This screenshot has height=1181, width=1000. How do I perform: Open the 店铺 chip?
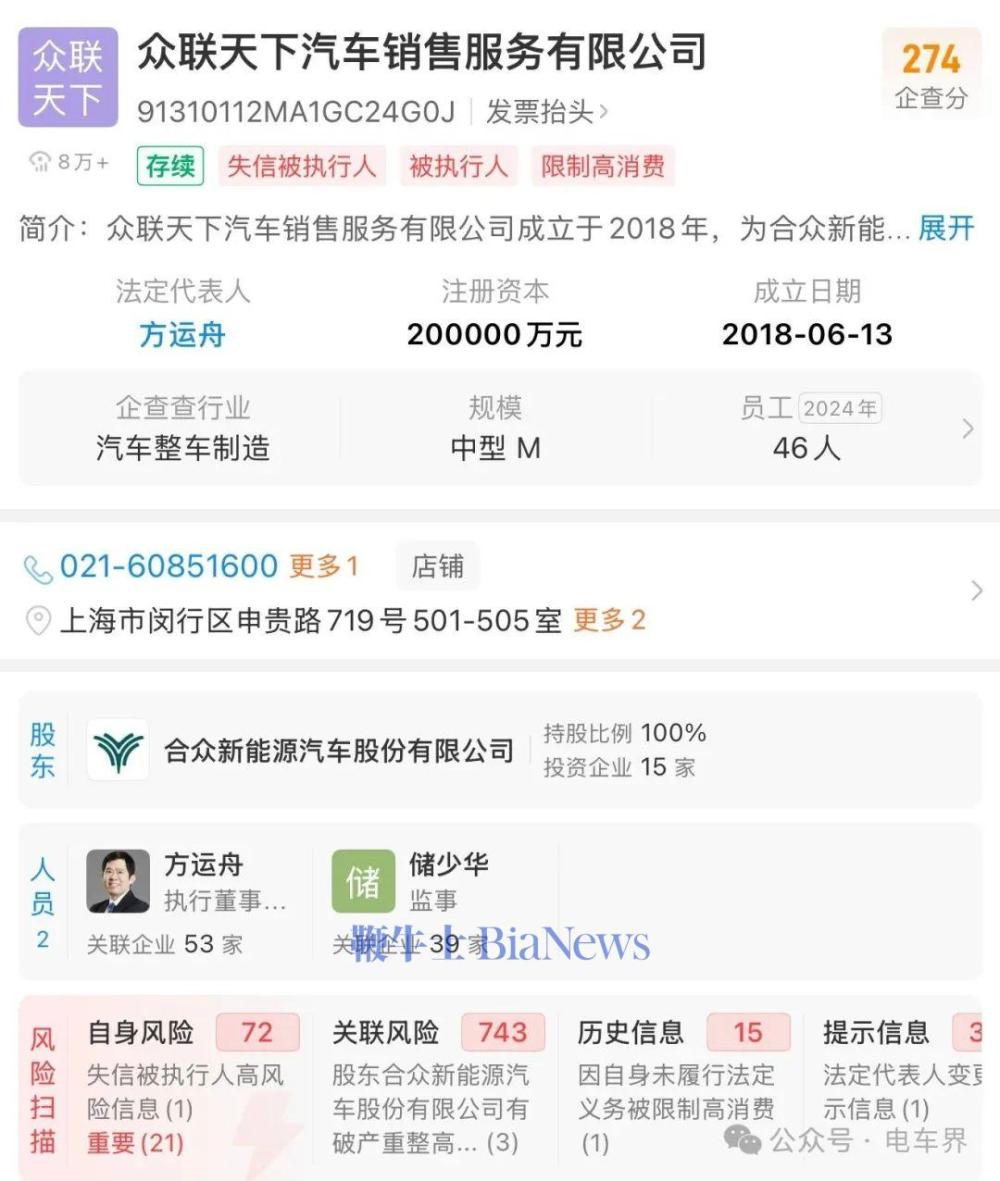coord(437,566)
